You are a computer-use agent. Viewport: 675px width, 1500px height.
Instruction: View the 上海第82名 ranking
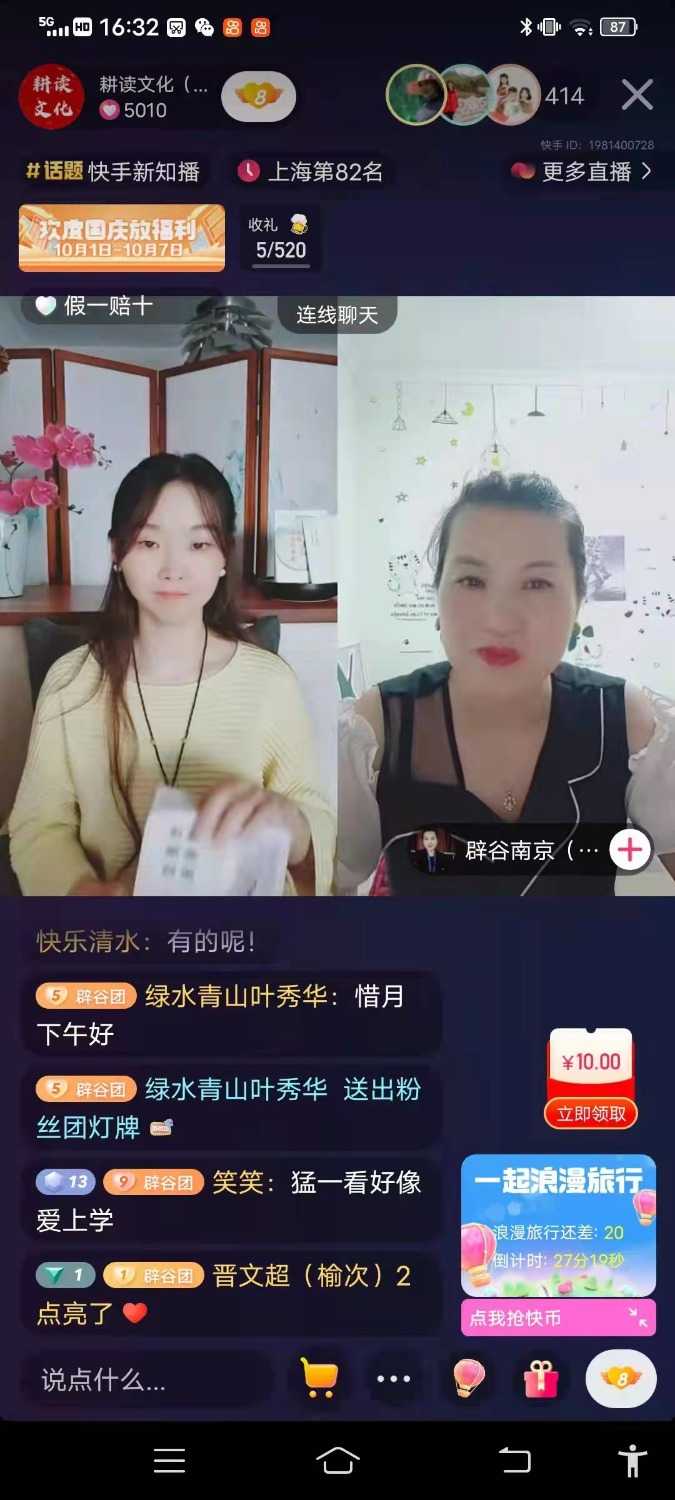click(310, 172)
